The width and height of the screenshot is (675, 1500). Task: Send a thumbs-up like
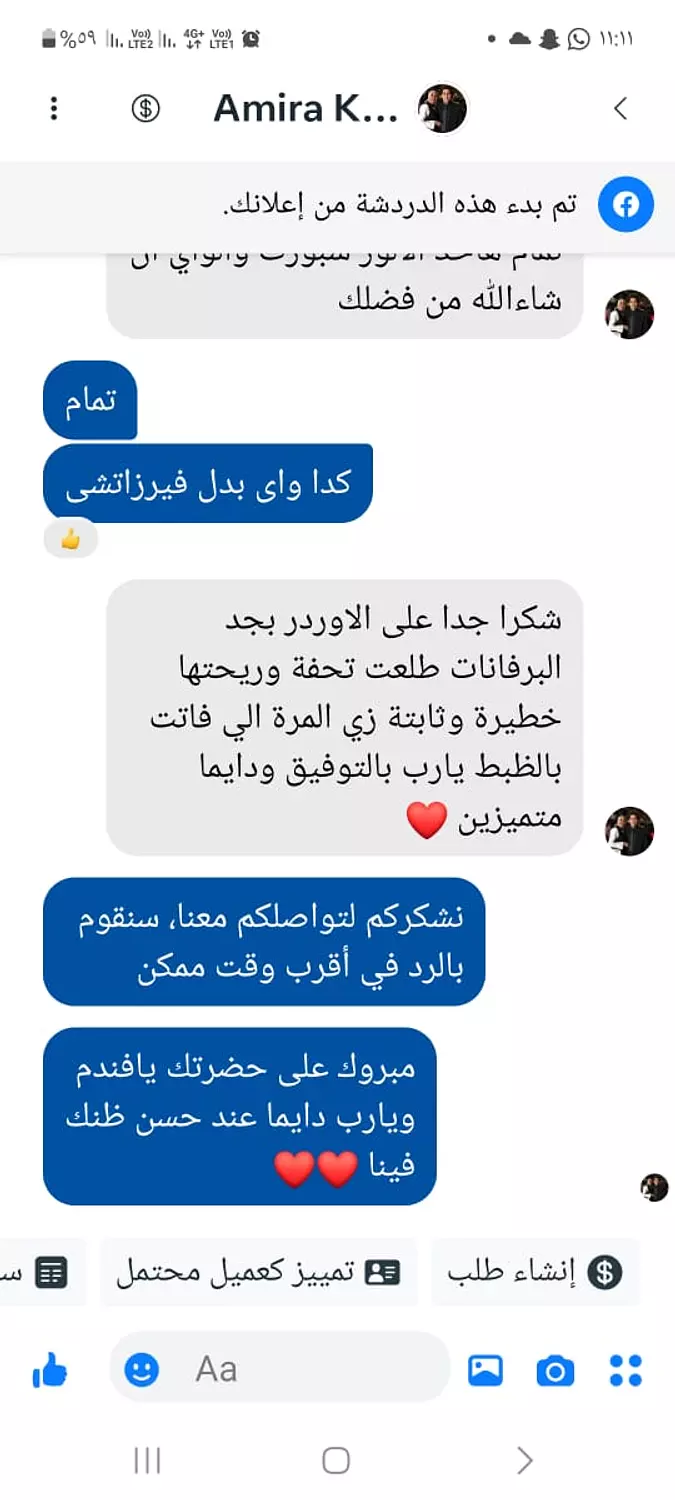pyautogui.click(x=50, y=1370)
